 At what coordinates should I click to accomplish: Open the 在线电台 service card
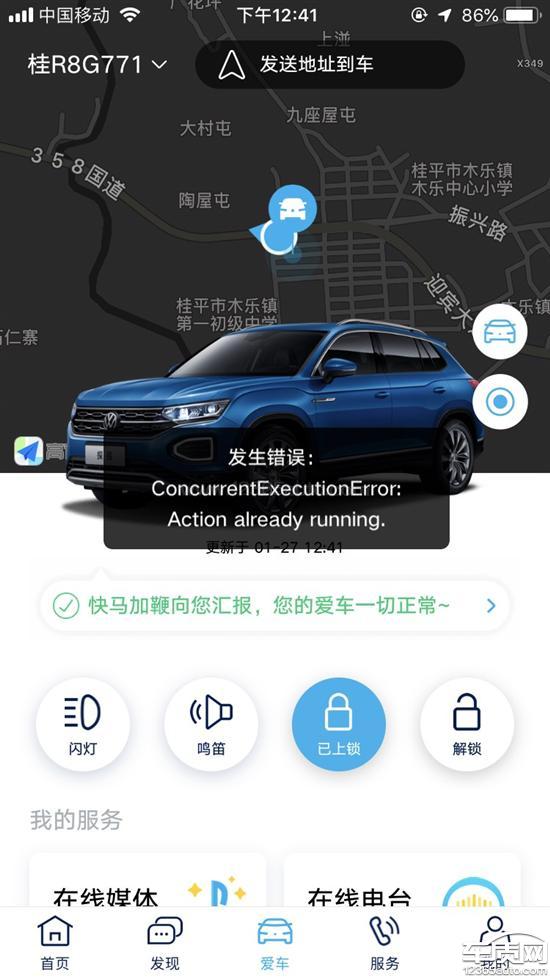[x=402, y=881]
